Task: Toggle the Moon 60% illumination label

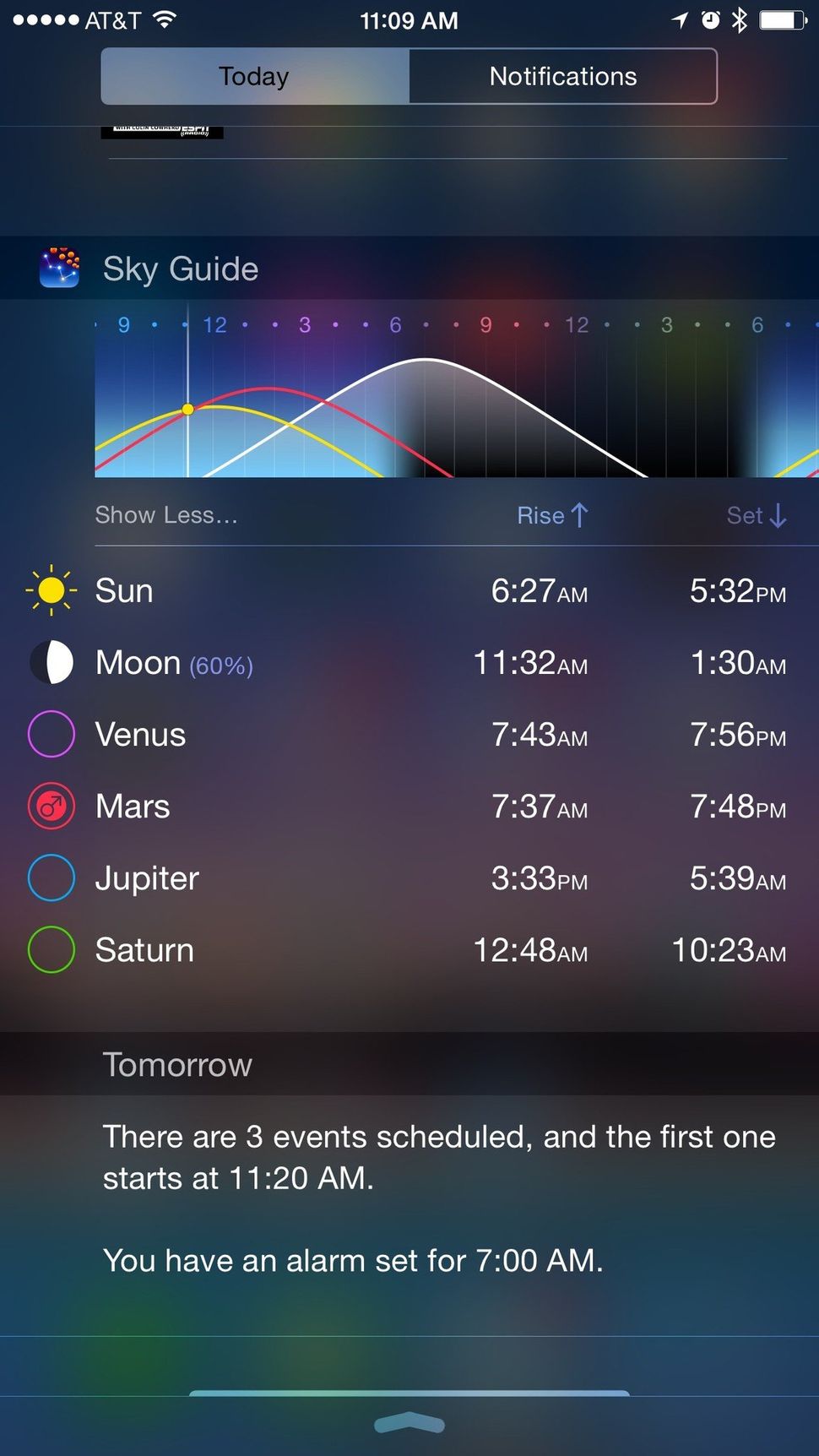Action: (220, 665)
